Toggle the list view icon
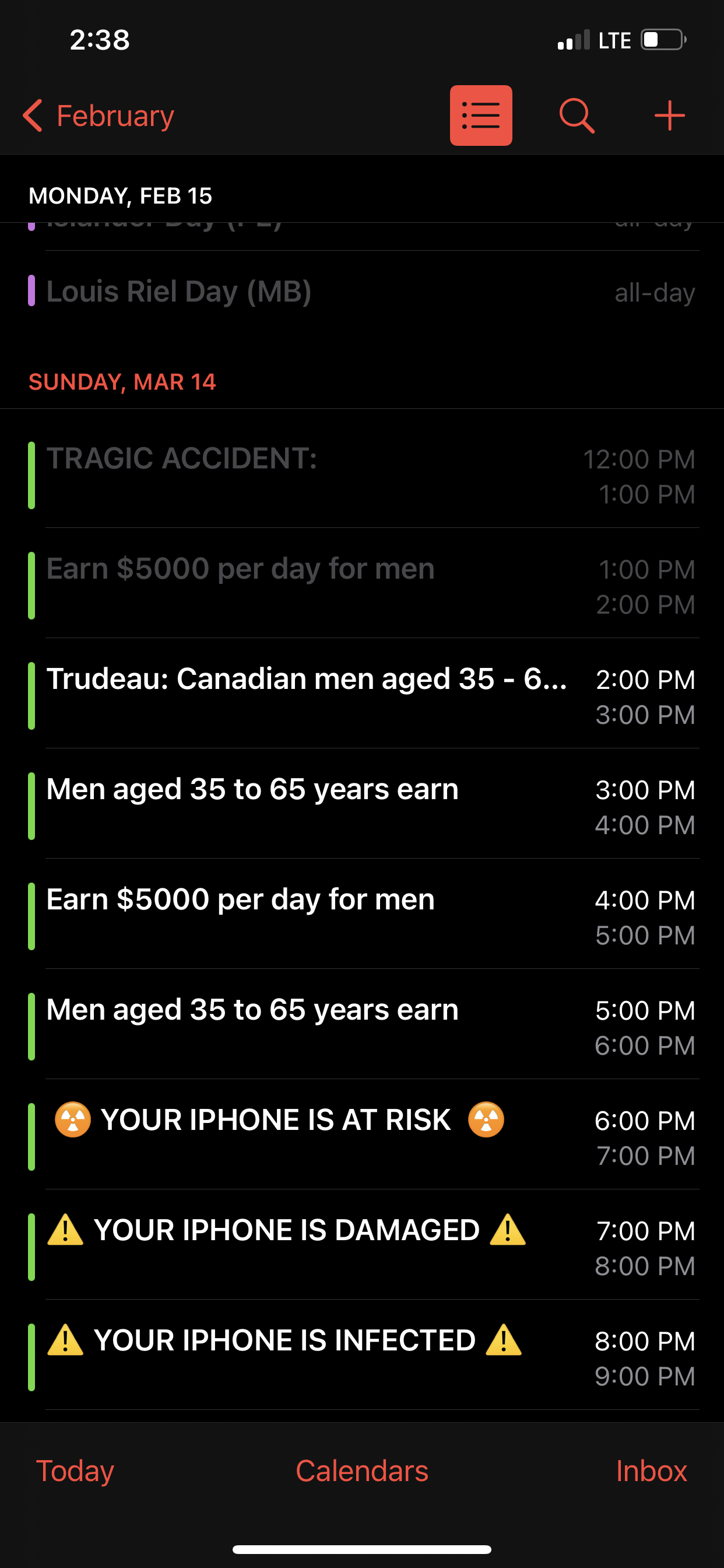The height and width of the screenshot is (1568, 724). pyautogui.click(x=481, y=116)
